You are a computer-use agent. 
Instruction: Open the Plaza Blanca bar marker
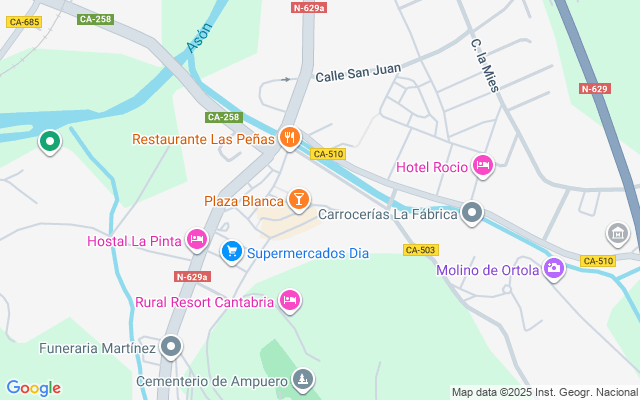coord(298,201)
